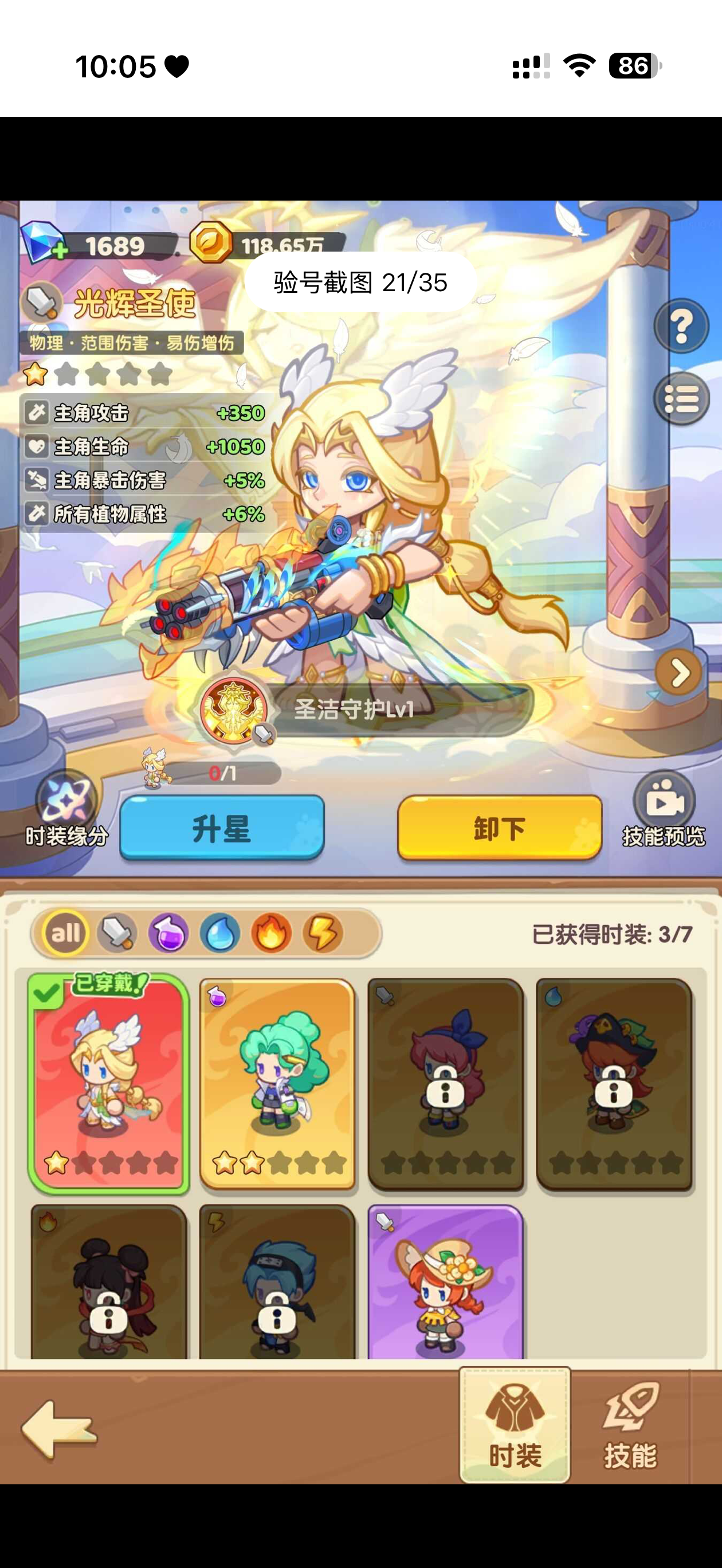Open the list menu icon
Image resolution: width=722 pixels, height=1568 pixels.
[681, 399]
